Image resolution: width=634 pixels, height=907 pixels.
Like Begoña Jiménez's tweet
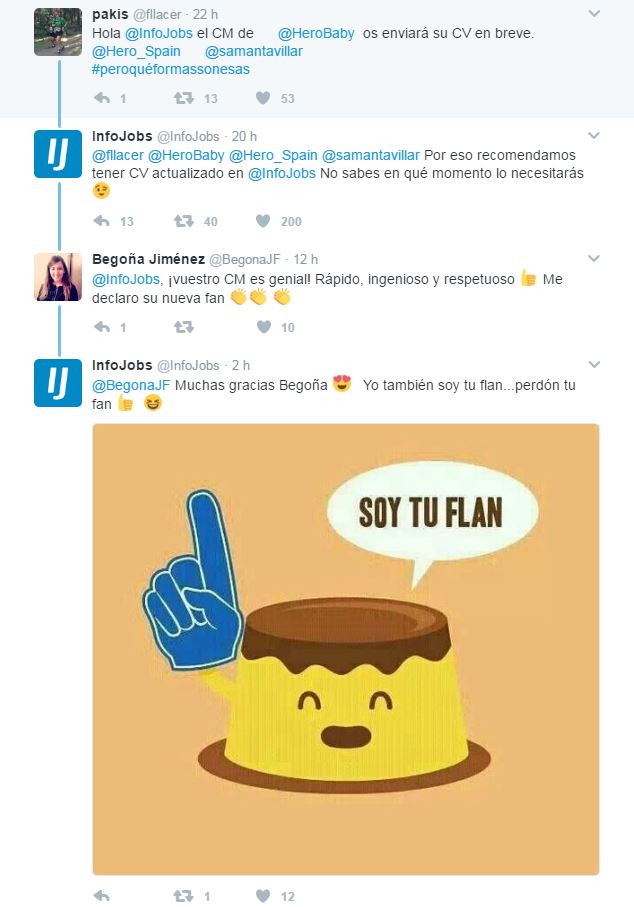pyautogui.click(x=263, y=327)
